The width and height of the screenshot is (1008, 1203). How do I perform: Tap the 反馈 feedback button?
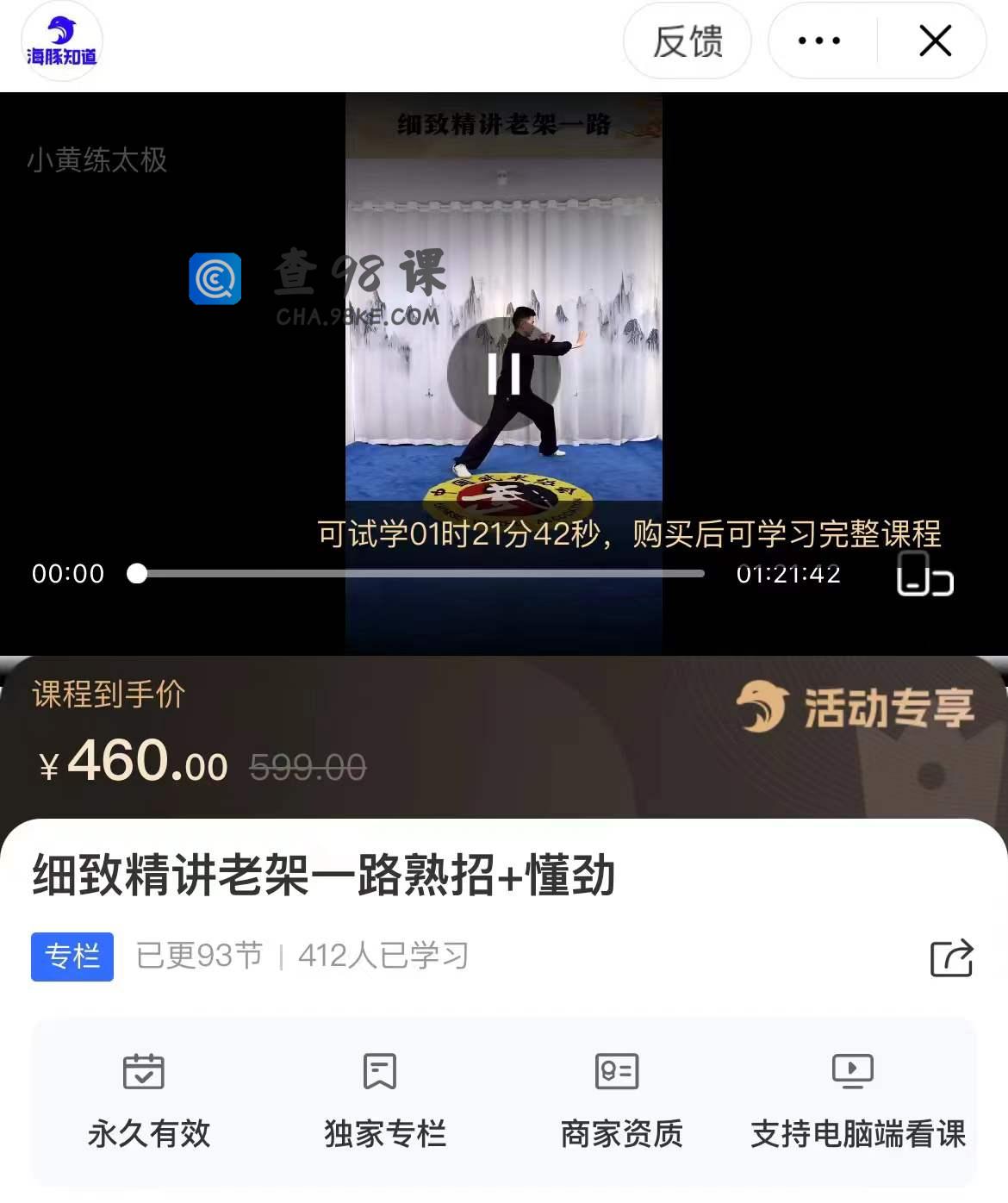(x=688, y=41)
